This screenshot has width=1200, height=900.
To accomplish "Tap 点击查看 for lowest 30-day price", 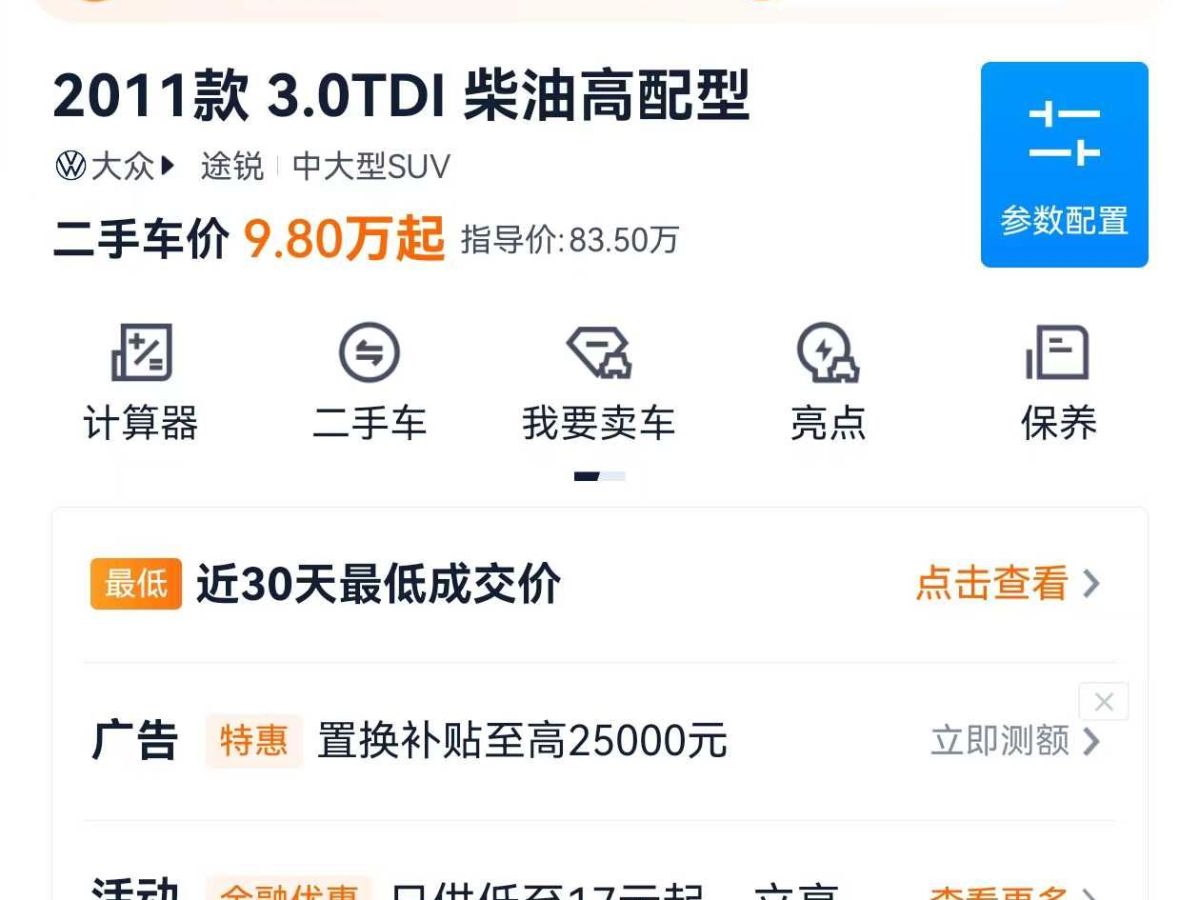I will [x=1006, y=584].
